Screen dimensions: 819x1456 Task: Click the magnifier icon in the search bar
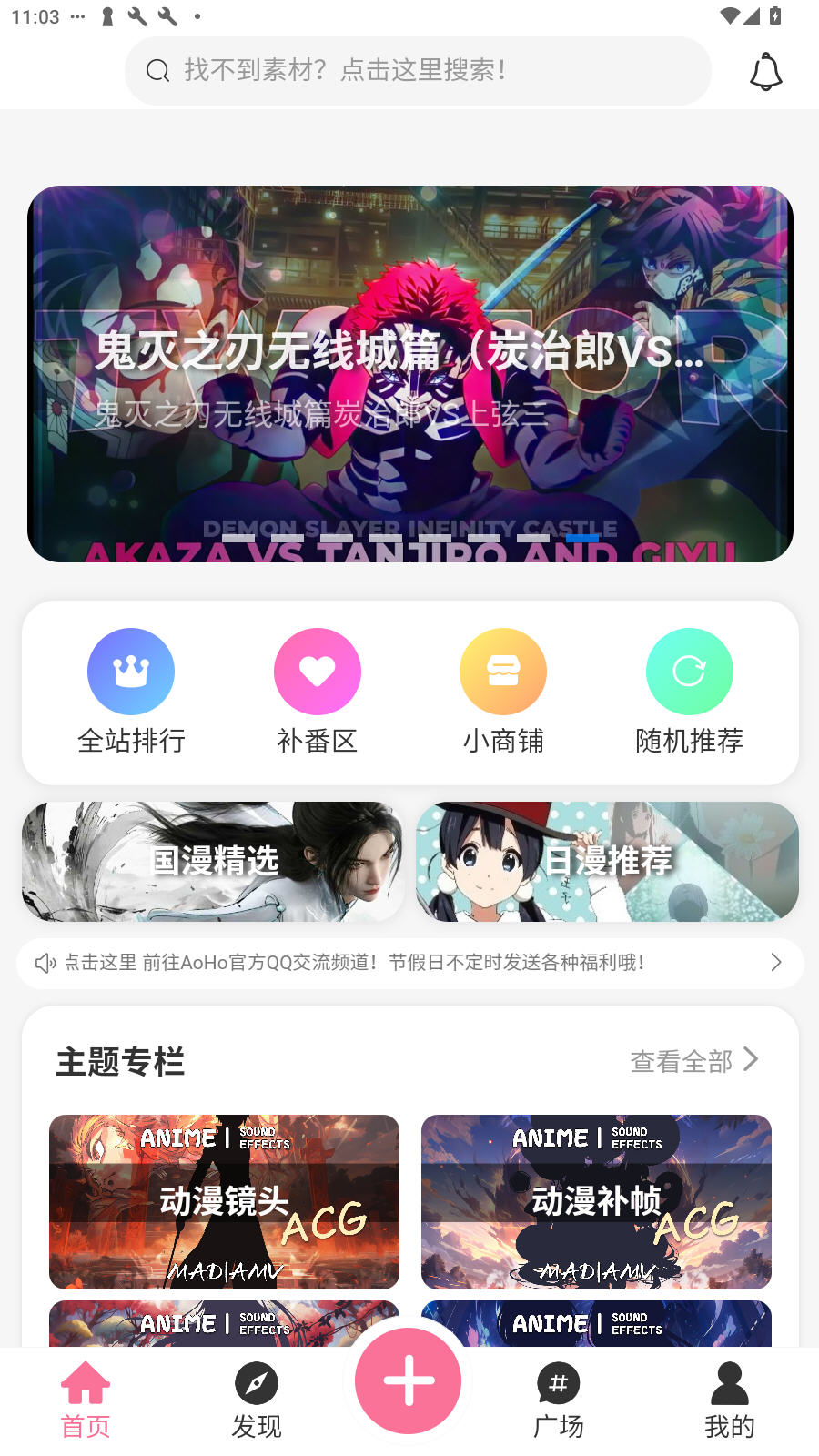tap(157, 70)
